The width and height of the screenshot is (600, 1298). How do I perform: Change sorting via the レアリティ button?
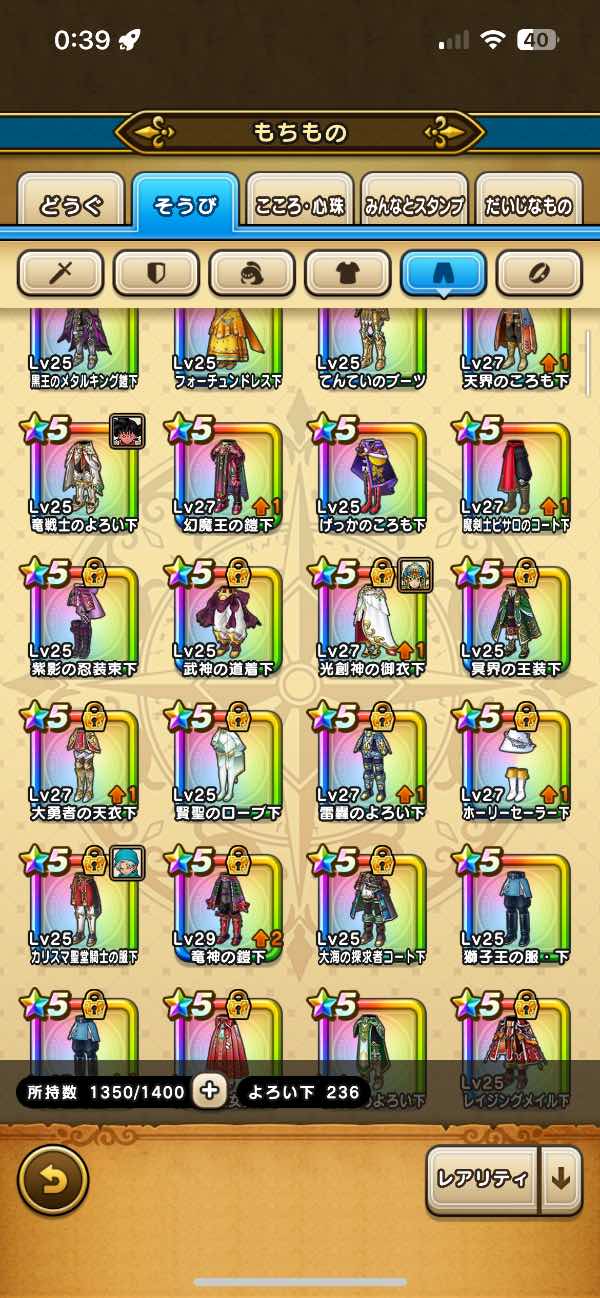click(x=482, y=1179)
